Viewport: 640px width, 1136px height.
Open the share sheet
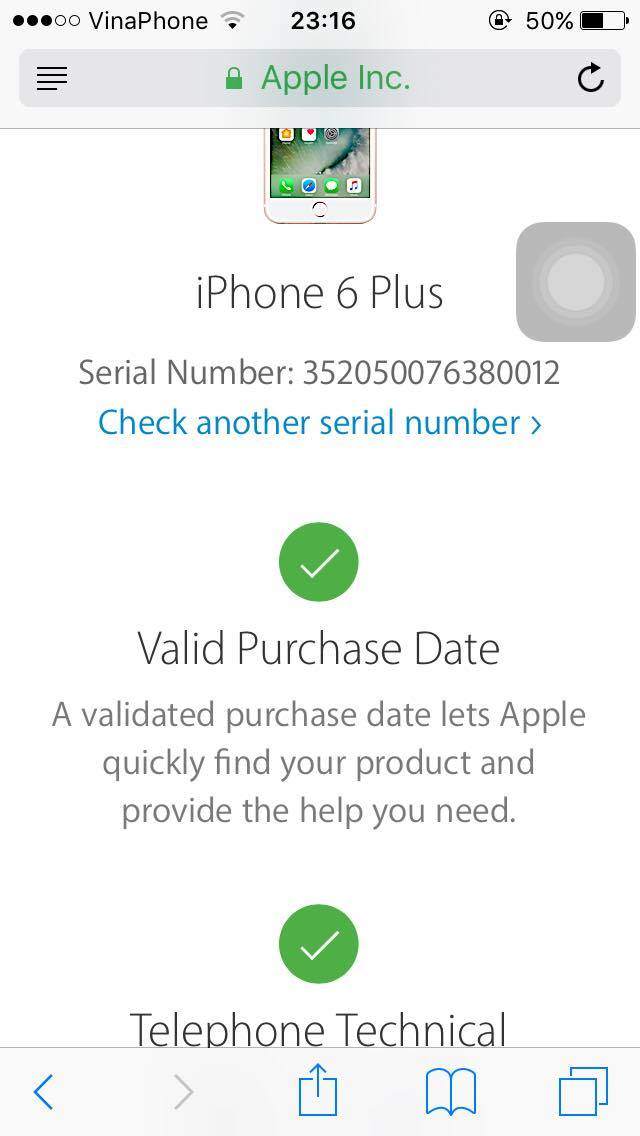coord(318,1089)
